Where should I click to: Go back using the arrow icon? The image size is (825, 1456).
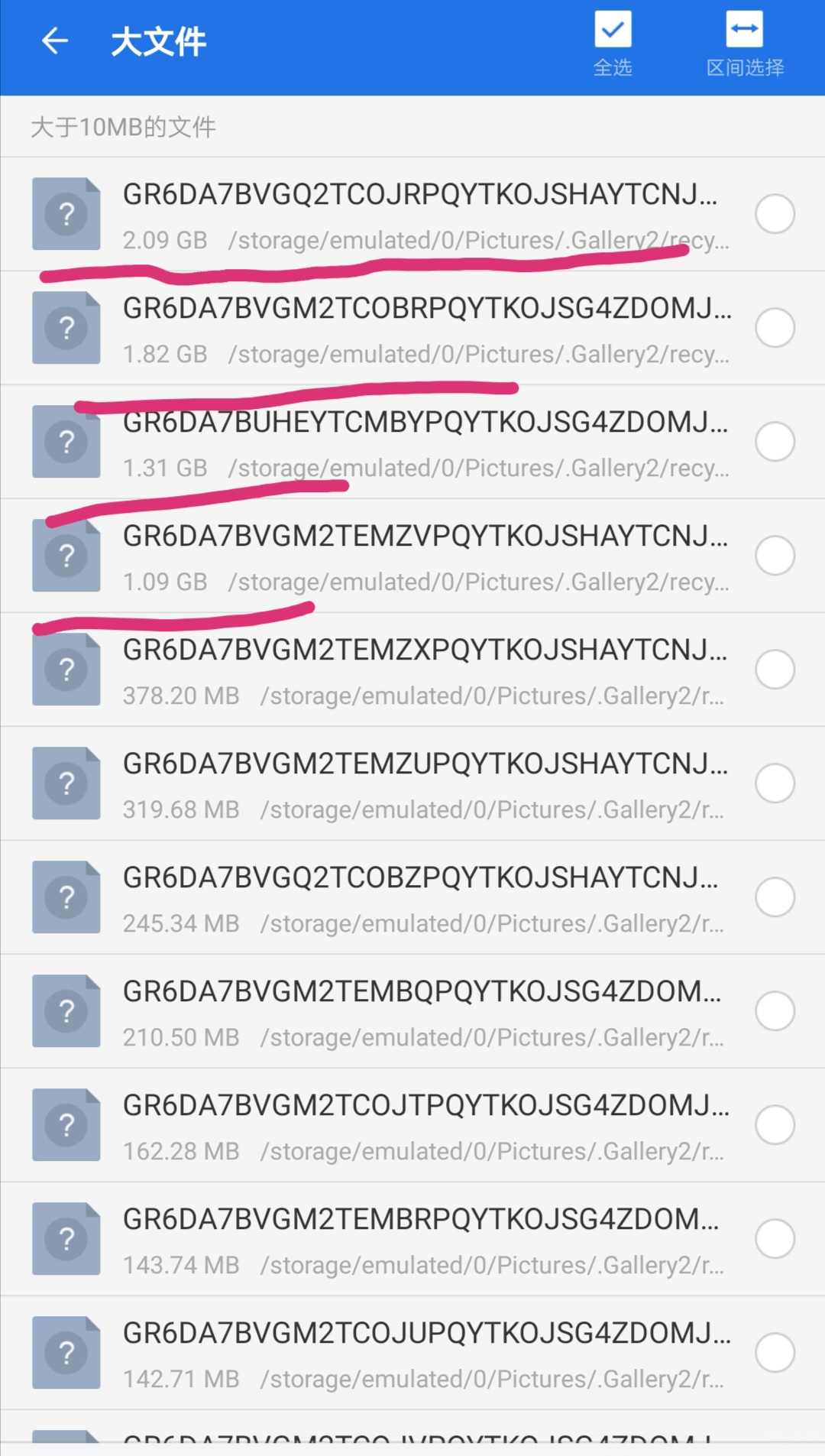55,41
